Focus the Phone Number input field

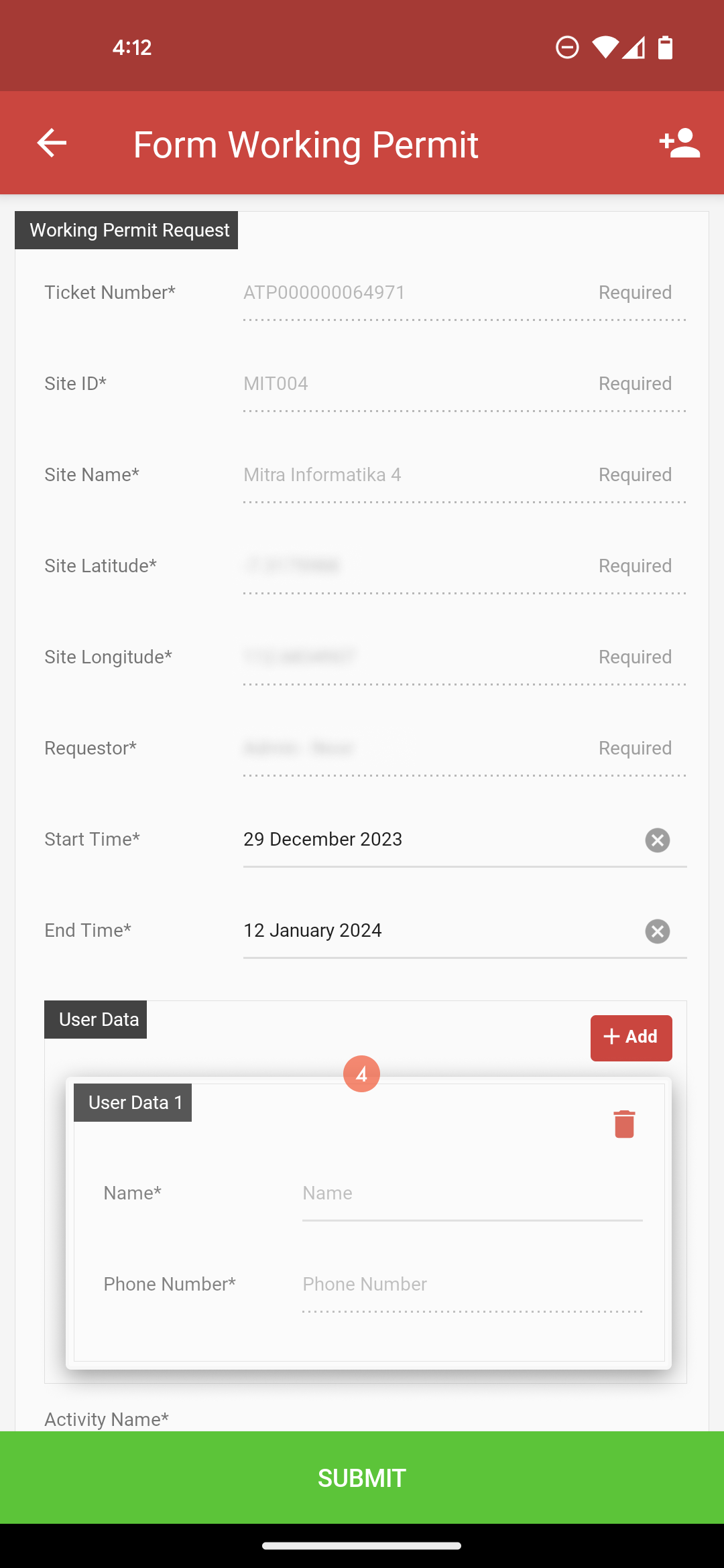[472, 1285]
